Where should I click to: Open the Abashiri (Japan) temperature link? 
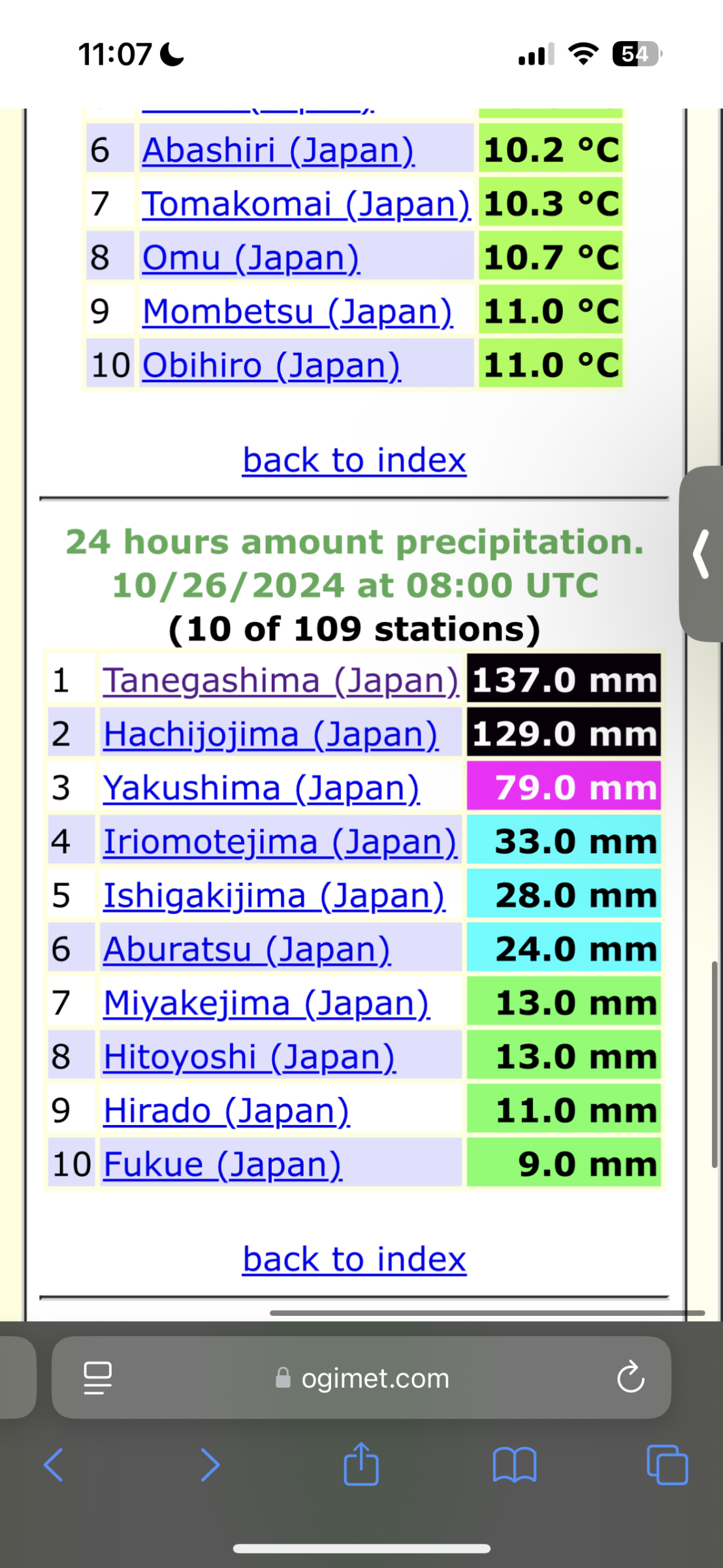click(278, 150)
